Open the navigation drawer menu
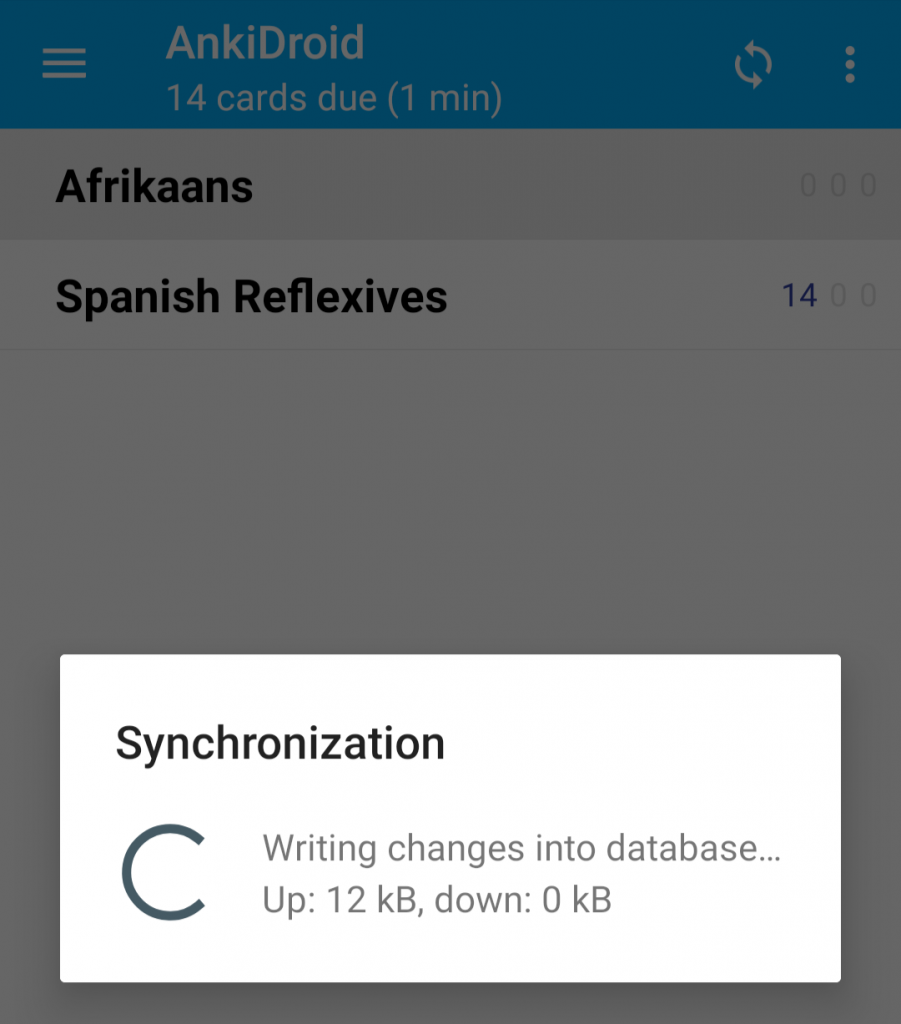 pyautogui.click(x=64, y=65)
